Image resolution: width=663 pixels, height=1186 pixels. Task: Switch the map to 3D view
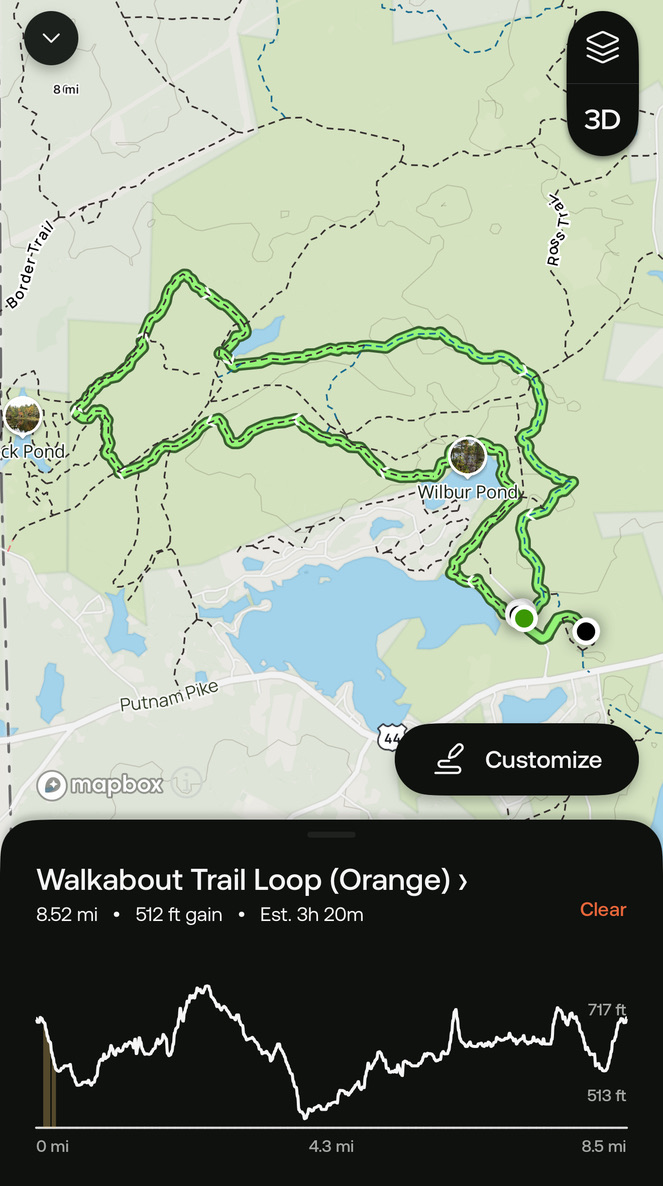(x=602, y=120)
